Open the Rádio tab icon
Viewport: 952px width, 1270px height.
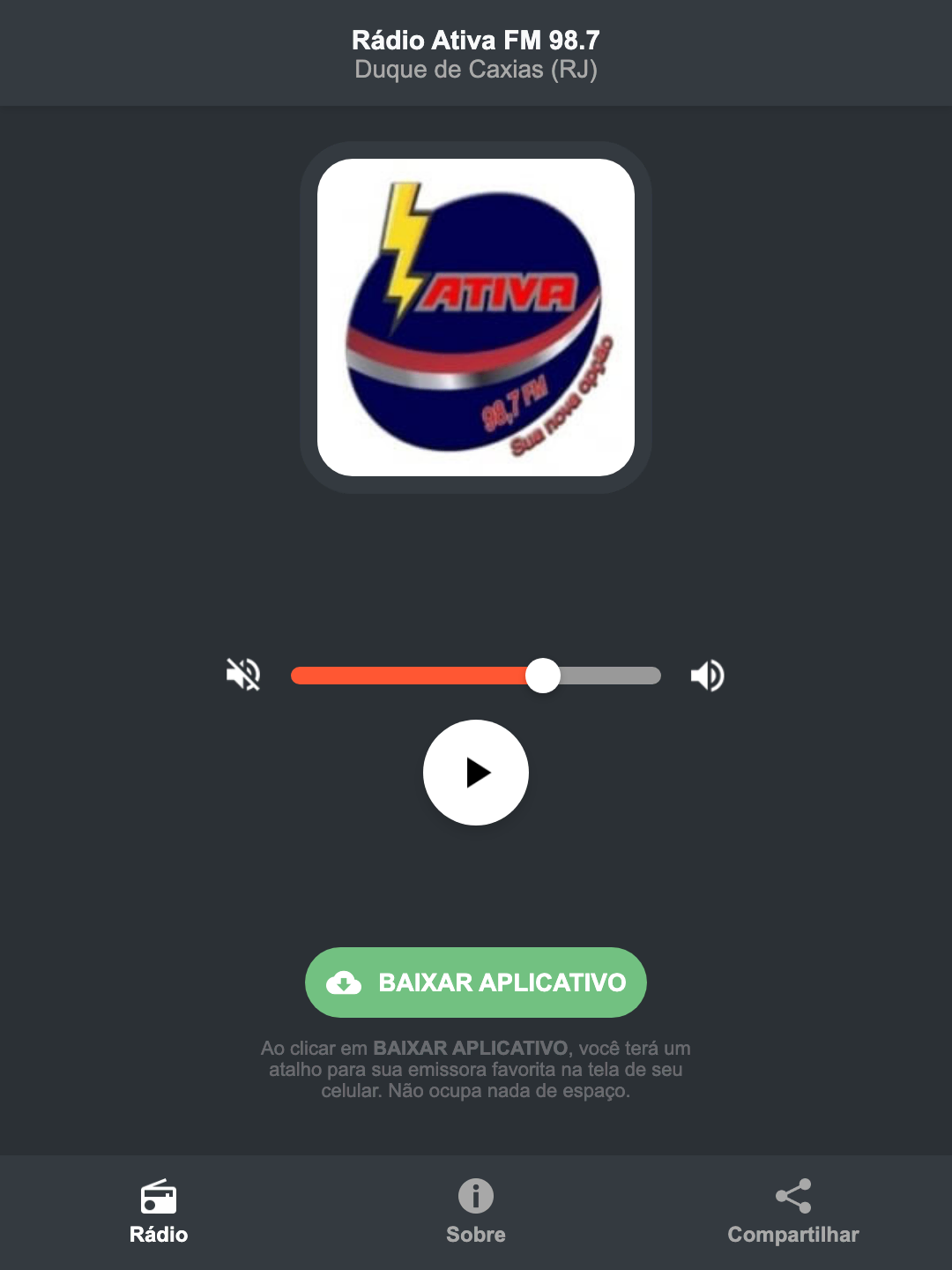[159, 1199]
